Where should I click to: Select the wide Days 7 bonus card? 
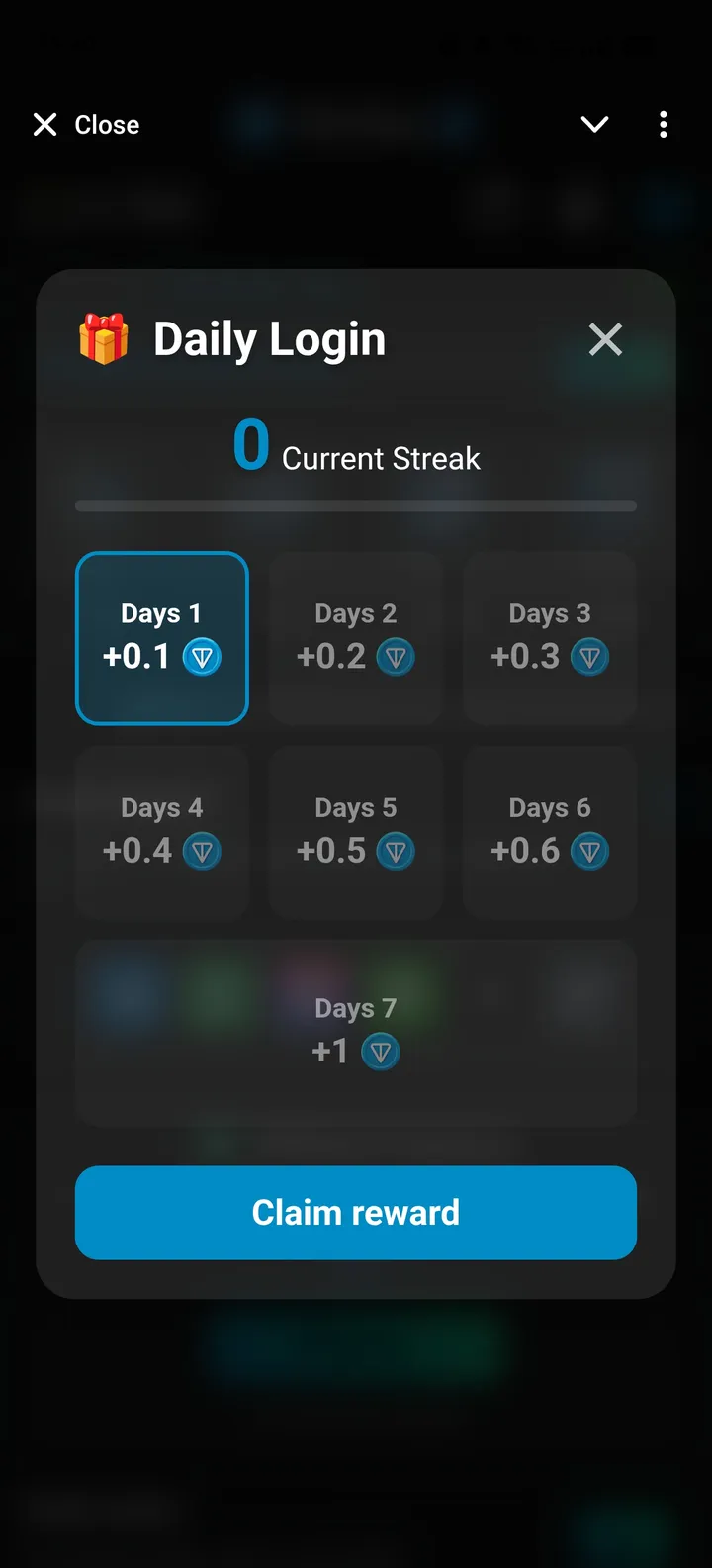coord(355,1032)
